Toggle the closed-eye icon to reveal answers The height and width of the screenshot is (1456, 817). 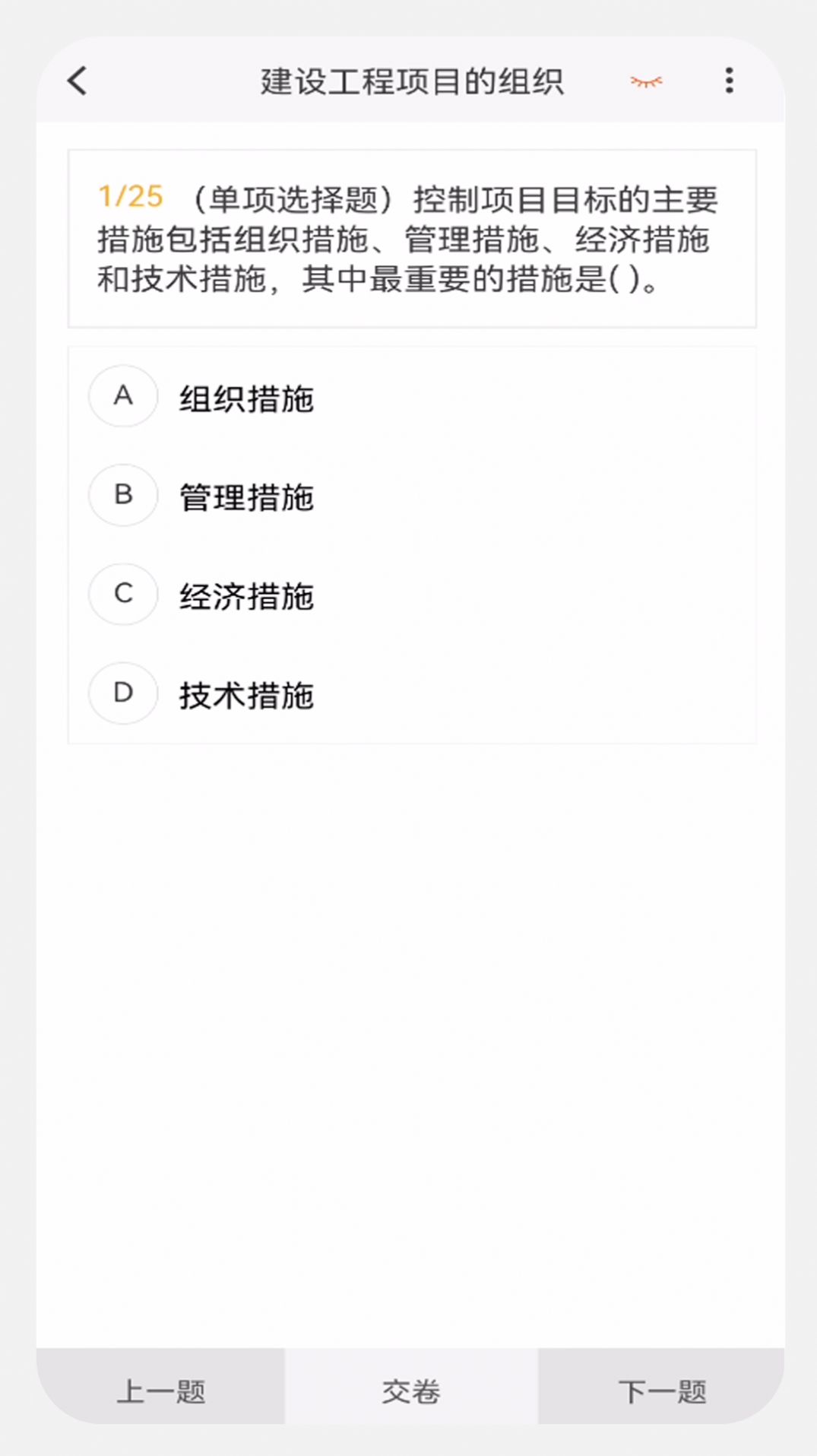pos(648,80)
